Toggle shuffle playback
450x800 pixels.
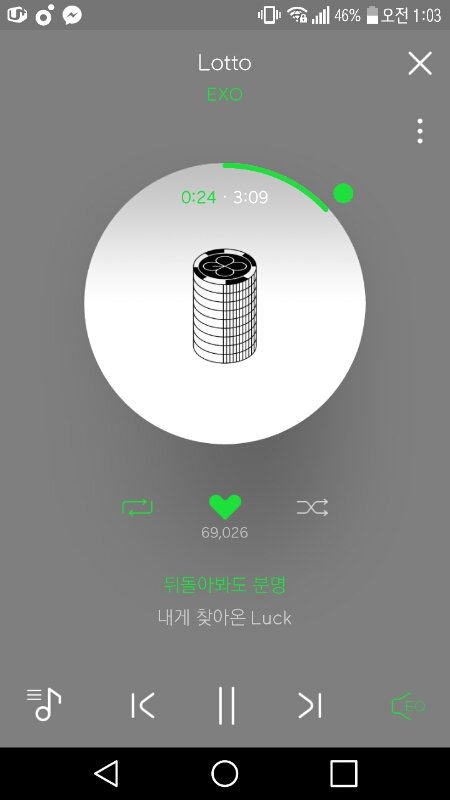coord(312,508)
